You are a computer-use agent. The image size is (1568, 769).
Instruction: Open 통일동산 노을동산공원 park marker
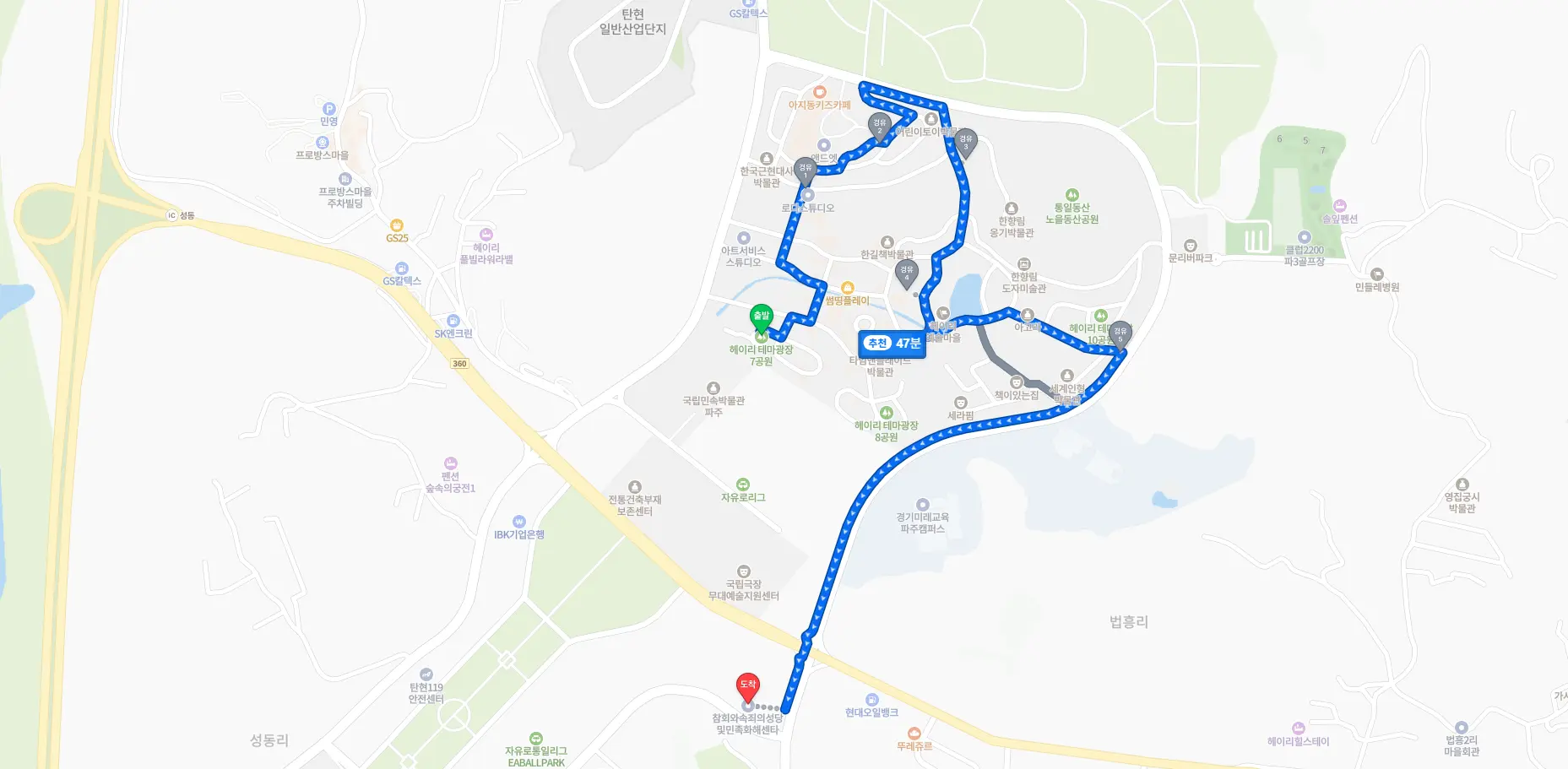click(x=1072, y=196)
